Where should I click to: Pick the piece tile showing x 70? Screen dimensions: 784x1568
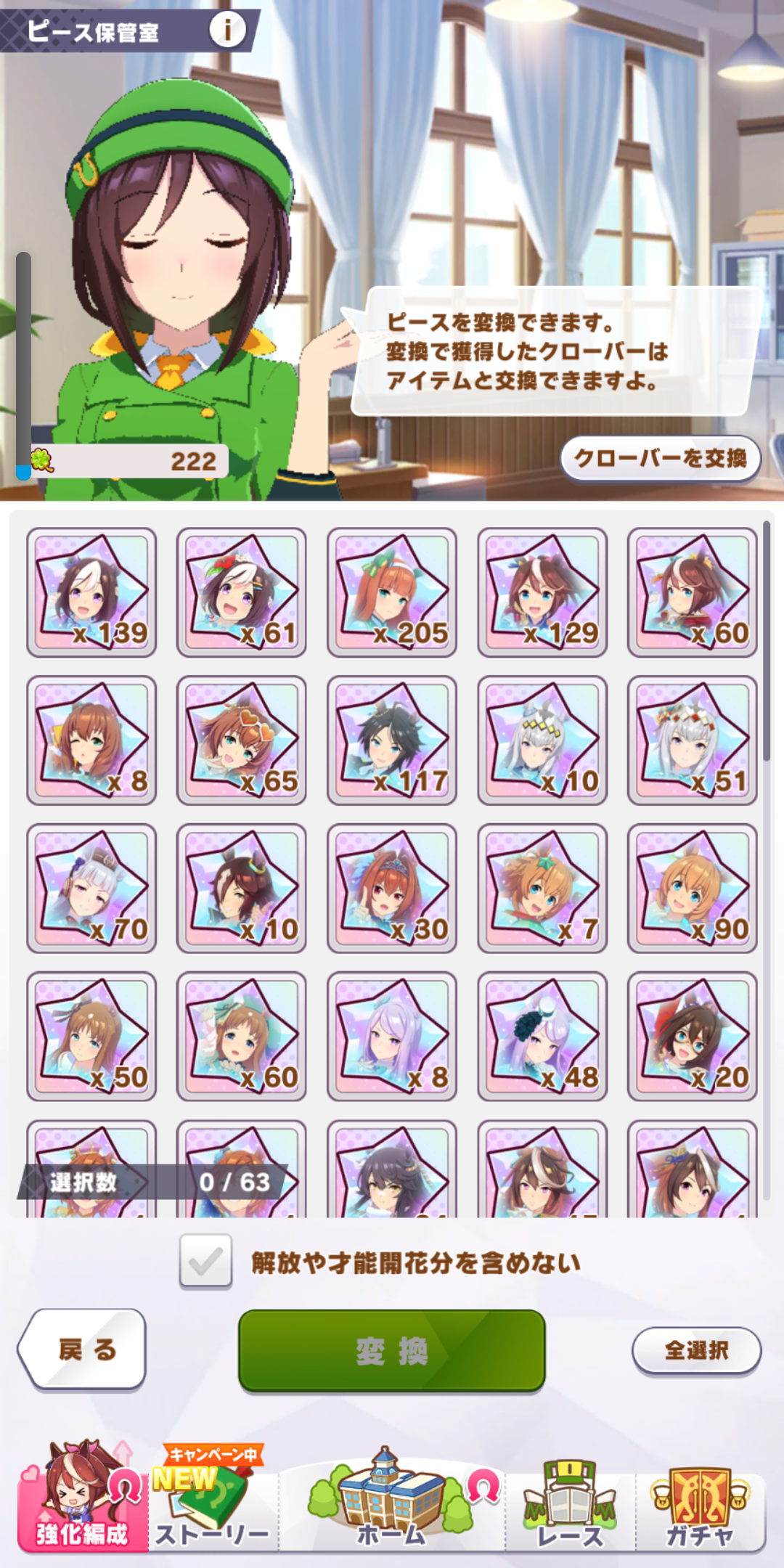pyautogui.click(x=91, y=888)
